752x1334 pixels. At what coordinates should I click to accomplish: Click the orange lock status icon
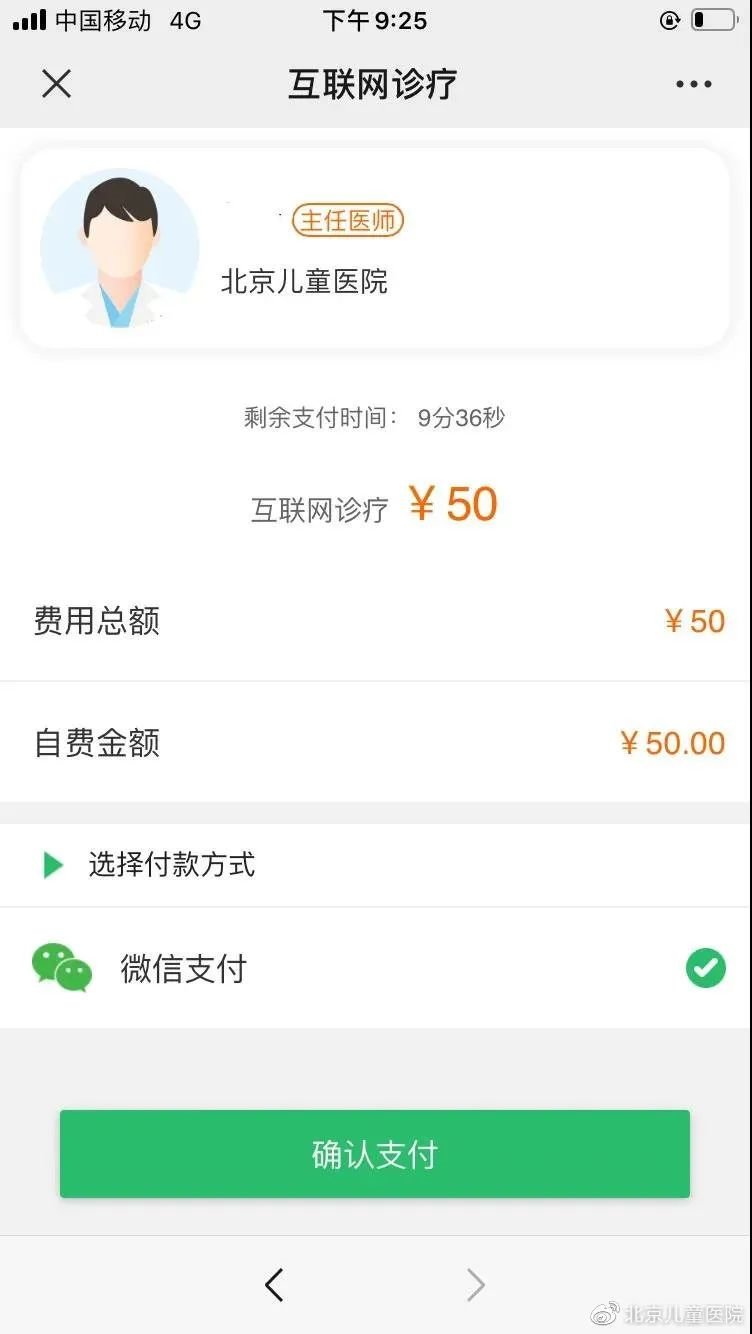668,20
